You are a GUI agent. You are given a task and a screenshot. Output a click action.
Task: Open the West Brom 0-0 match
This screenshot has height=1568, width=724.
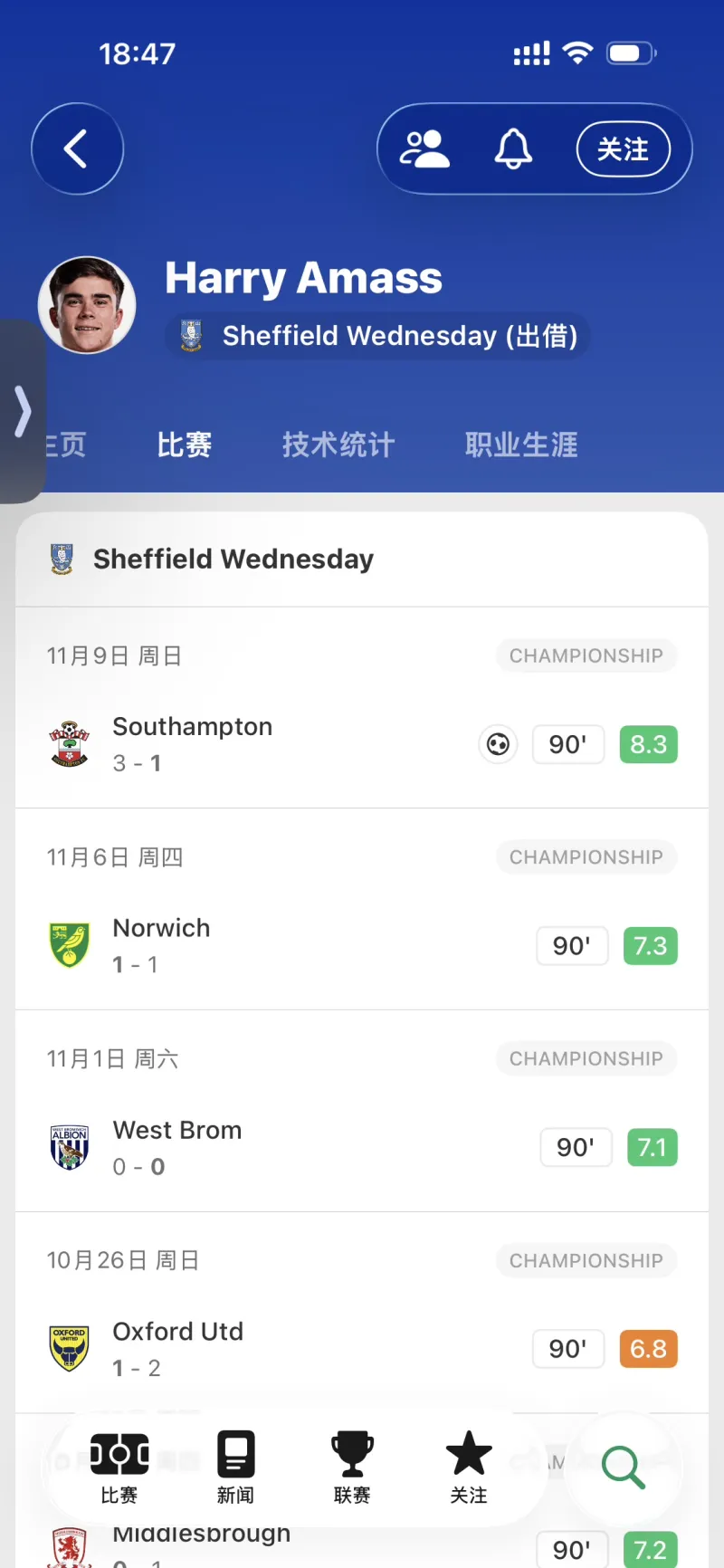(x=271, y=1148)
